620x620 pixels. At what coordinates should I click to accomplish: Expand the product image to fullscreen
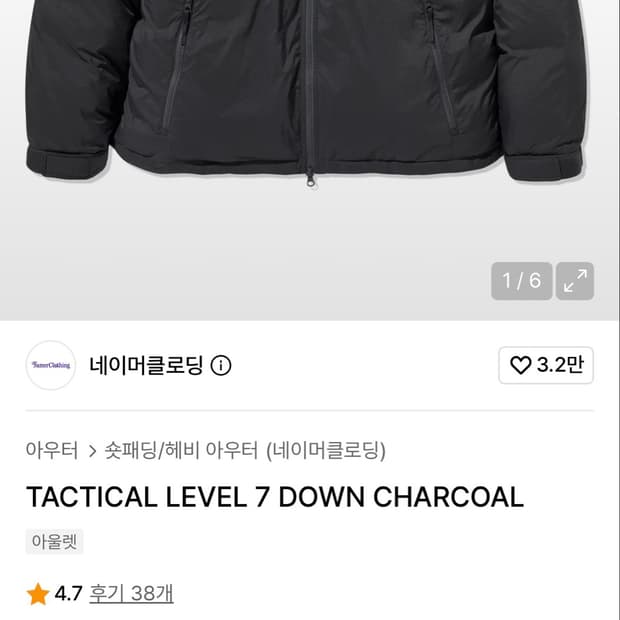pos(574,281)
